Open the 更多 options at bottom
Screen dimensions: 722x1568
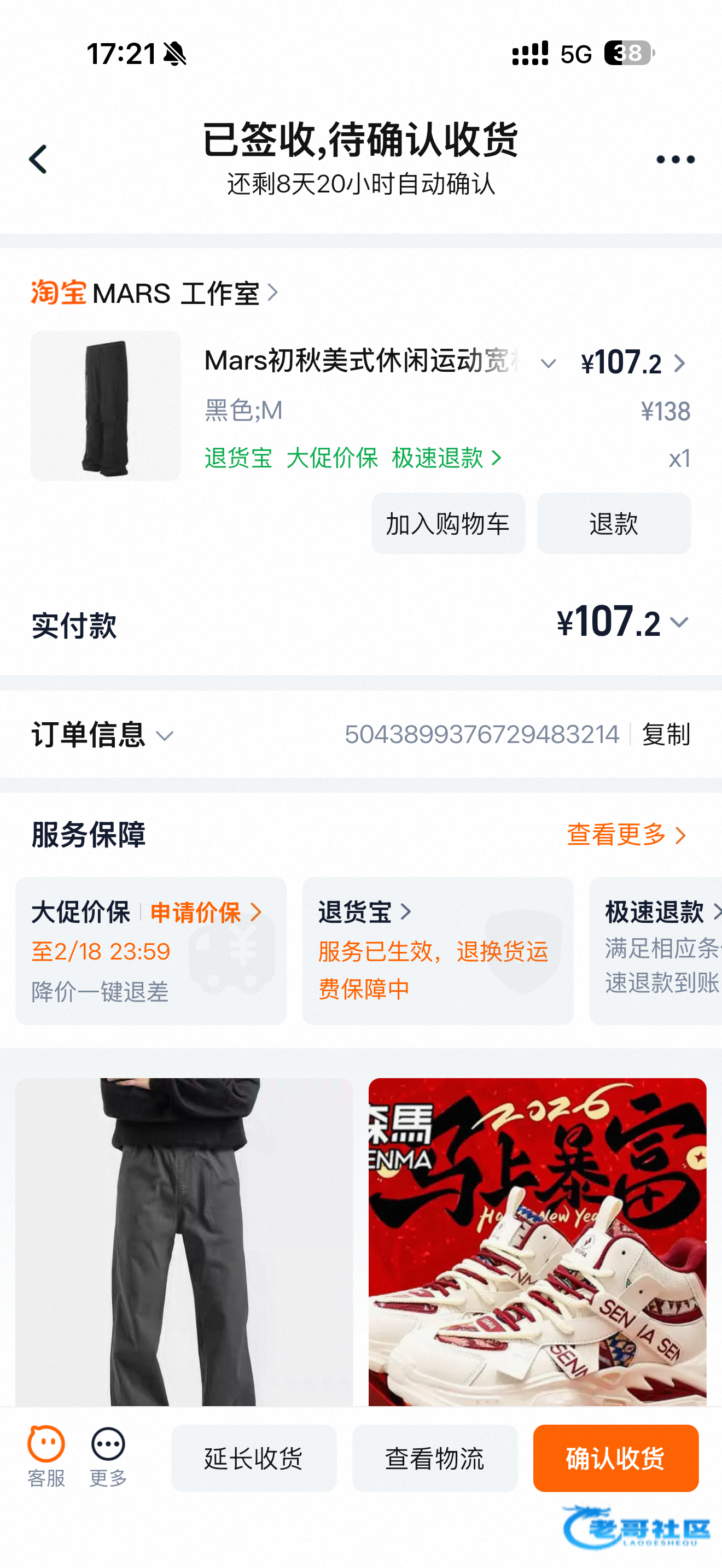(108, 1457)
